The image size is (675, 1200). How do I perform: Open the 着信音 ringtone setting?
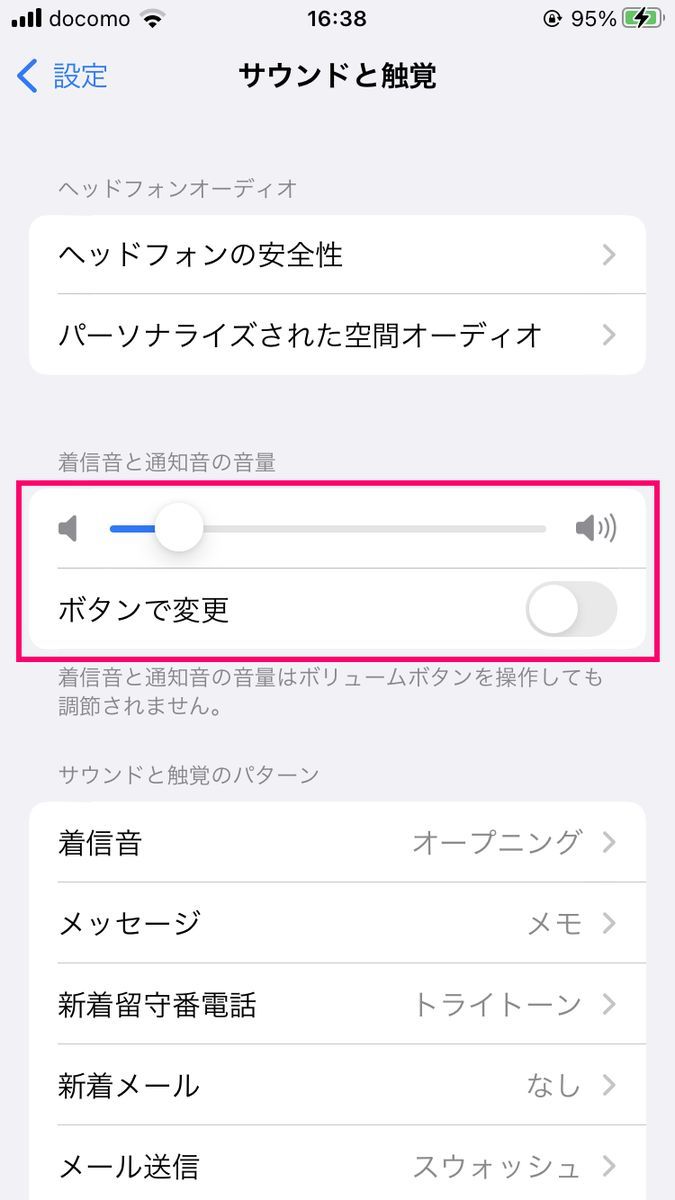(x=337, y=842)
